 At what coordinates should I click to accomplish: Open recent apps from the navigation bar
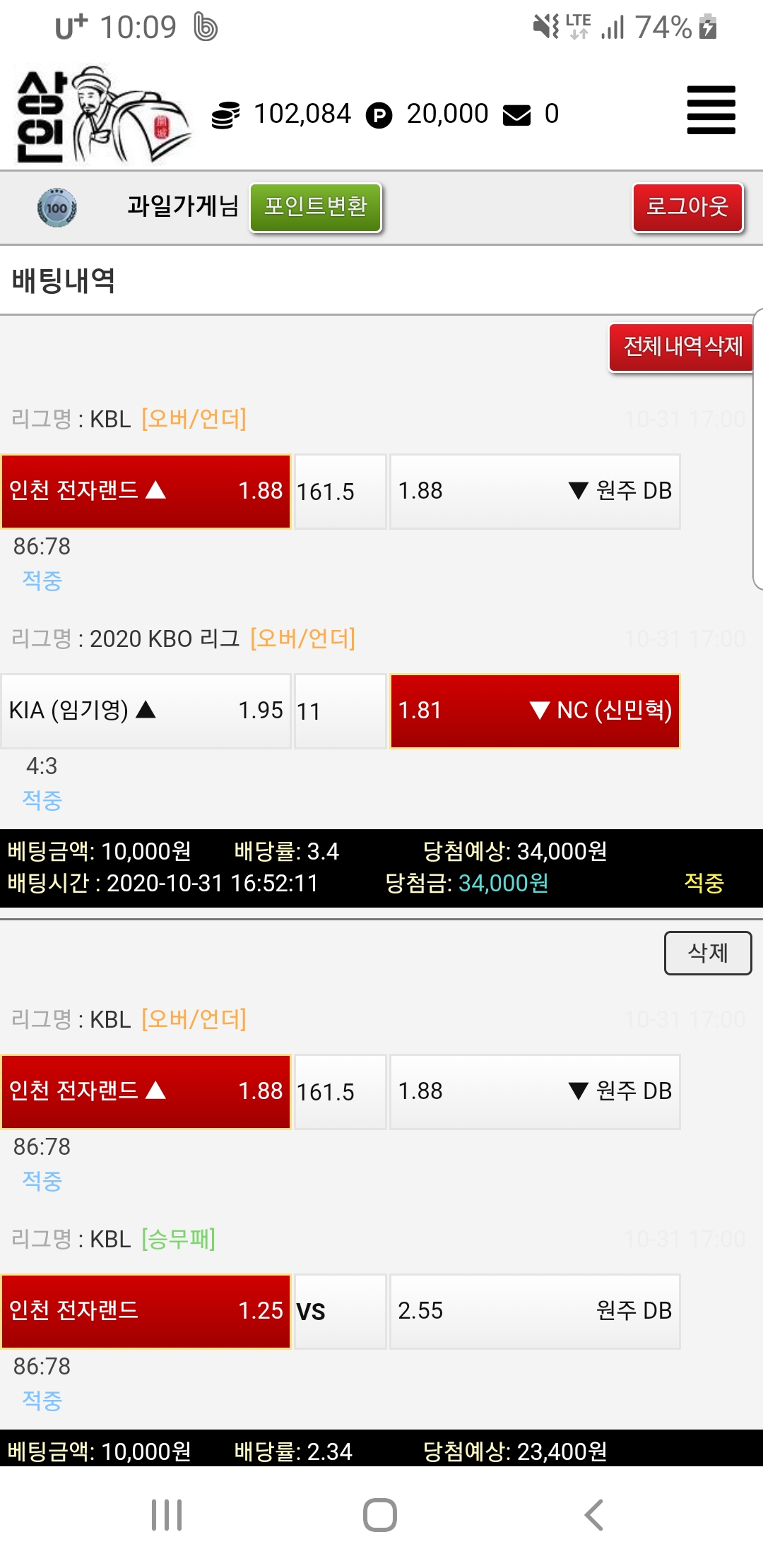pos(167,1515)
